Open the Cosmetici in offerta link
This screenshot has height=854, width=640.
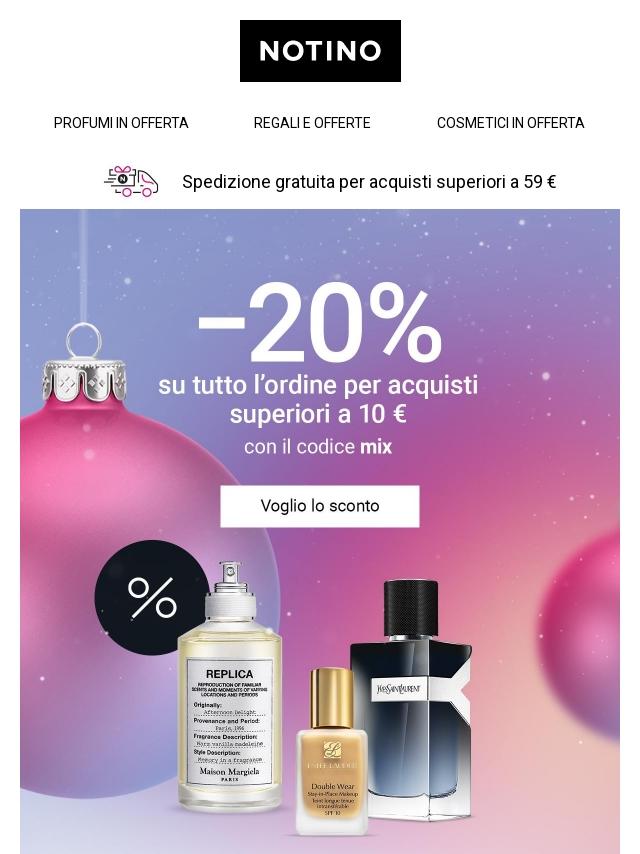point(510,123)
